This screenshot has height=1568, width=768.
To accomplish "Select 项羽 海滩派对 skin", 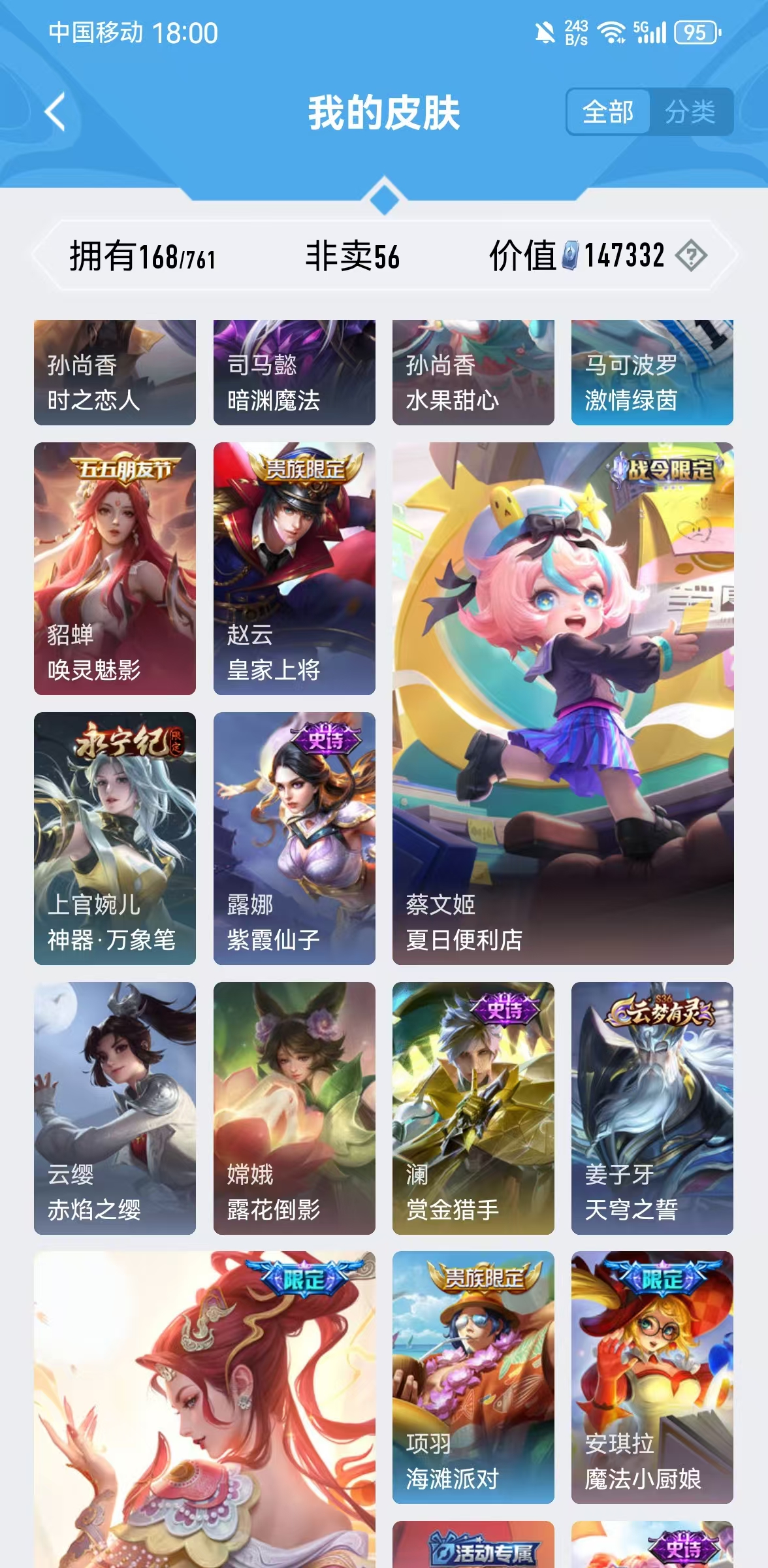I will (473, 1377).
